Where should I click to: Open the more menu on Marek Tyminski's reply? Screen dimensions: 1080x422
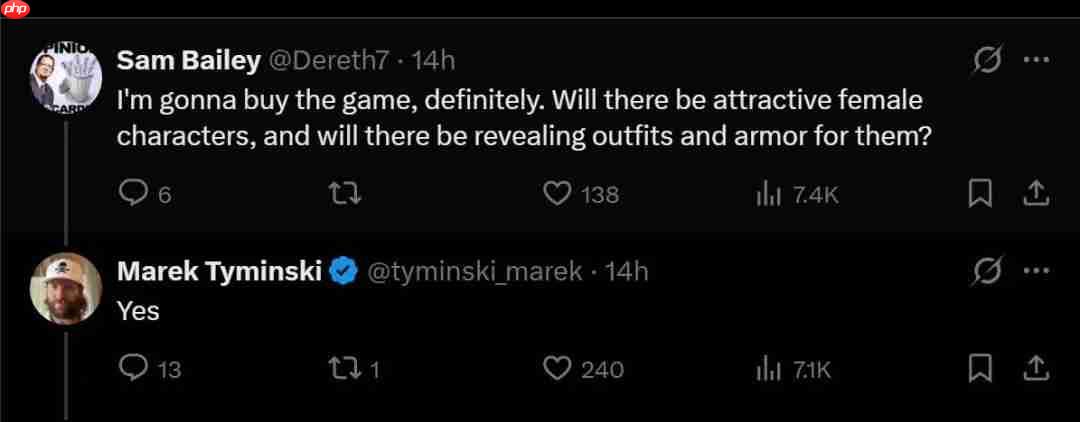[x=1037, y=270]
